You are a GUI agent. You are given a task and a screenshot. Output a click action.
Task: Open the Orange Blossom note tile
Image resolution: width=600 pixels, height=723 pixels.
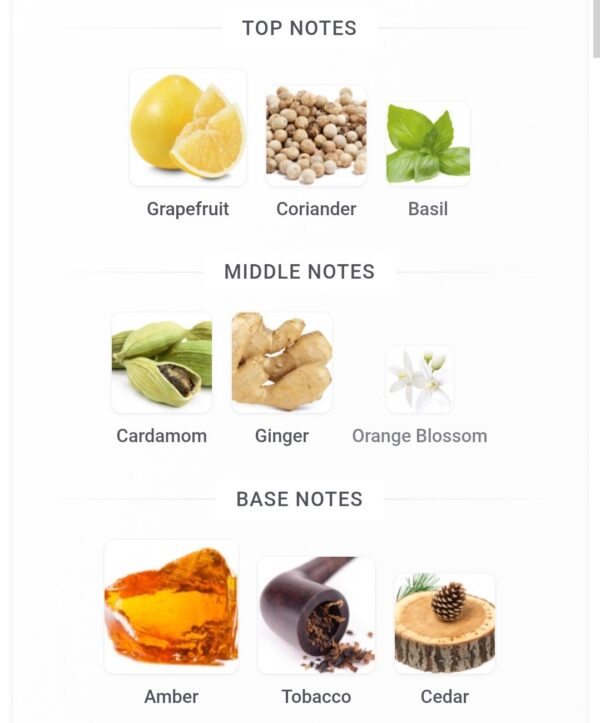pyautogui.click(x=420, y=380)
